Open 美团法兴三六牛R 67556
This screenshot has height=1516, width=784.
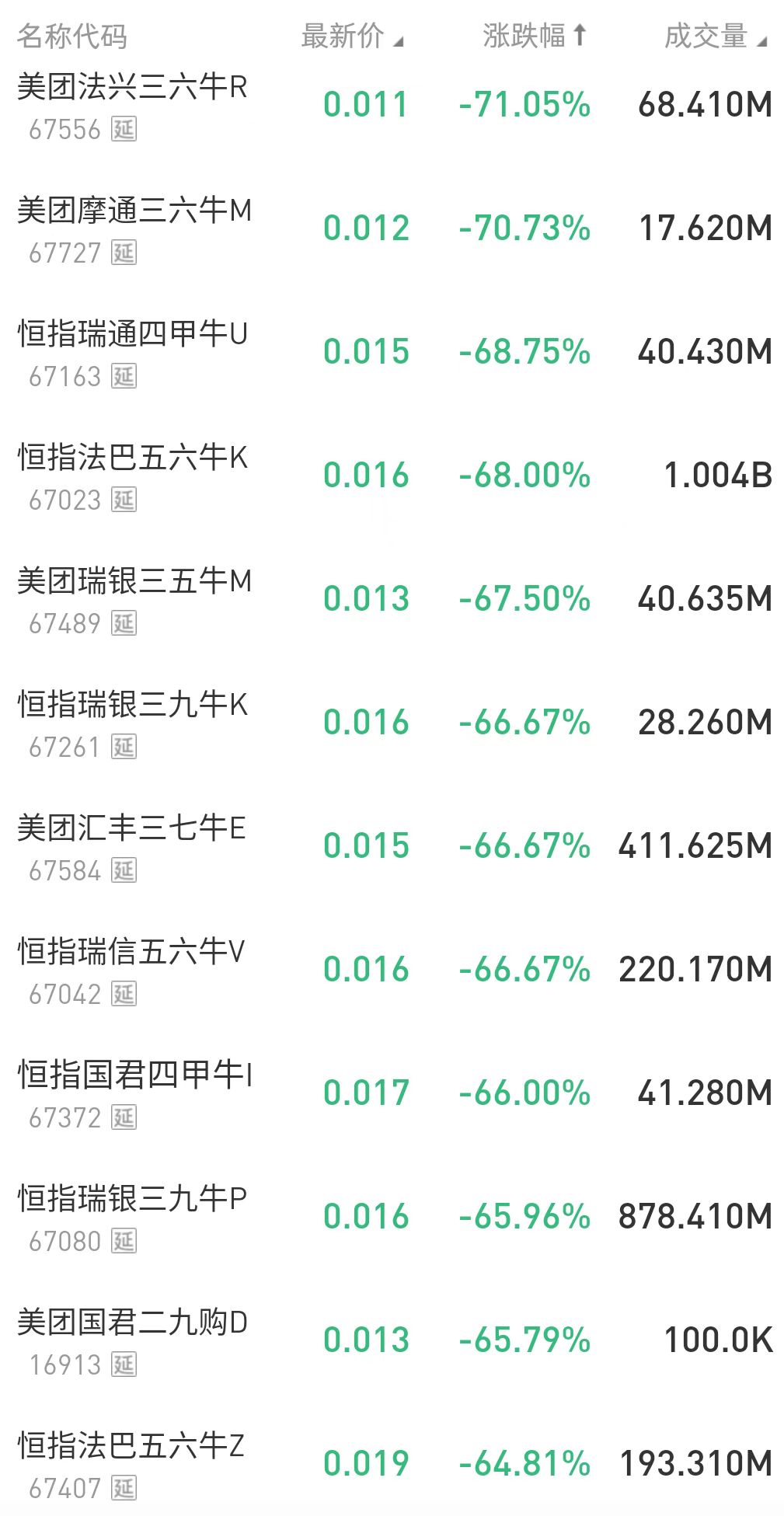(132, 106)
